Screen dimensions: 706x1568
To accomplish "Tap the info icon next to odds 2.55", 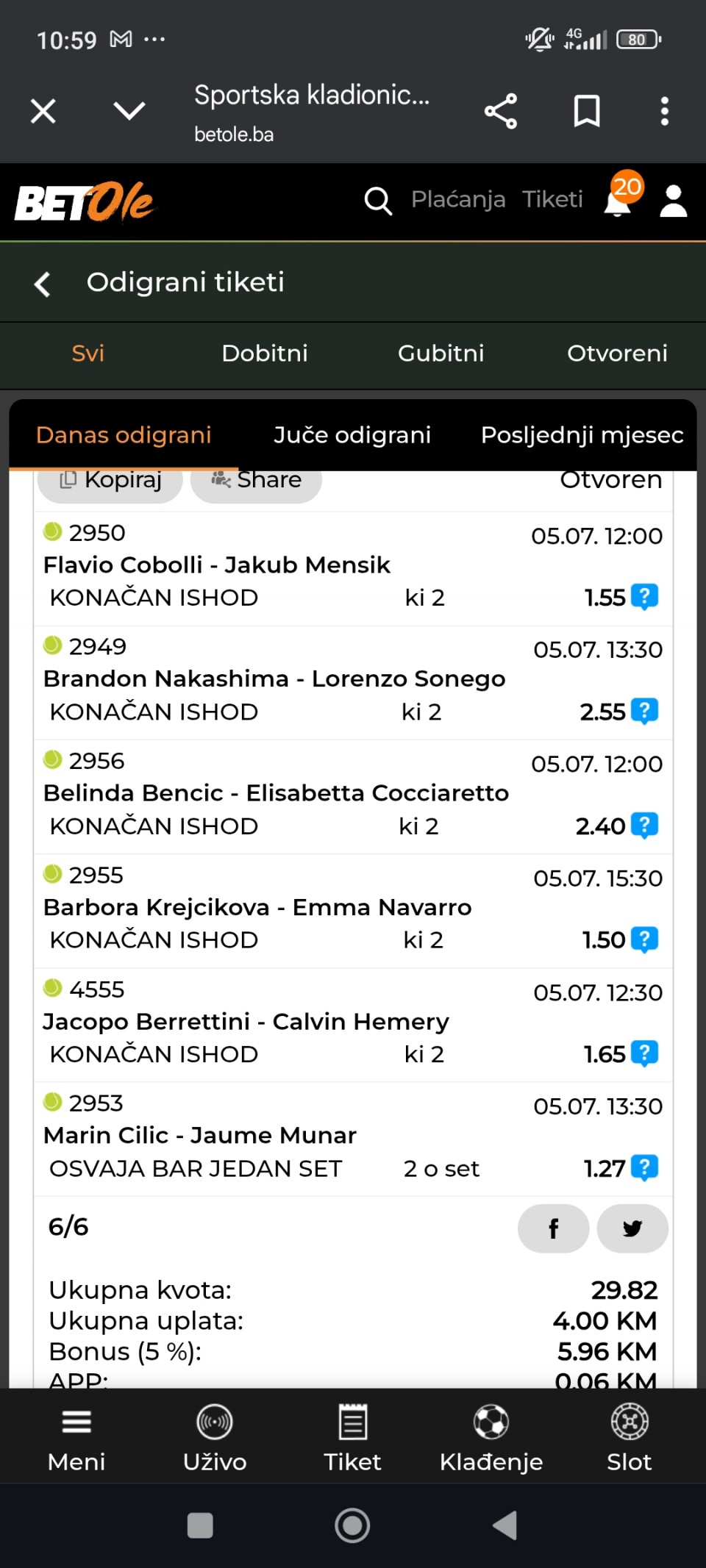I will click(645, 711).
